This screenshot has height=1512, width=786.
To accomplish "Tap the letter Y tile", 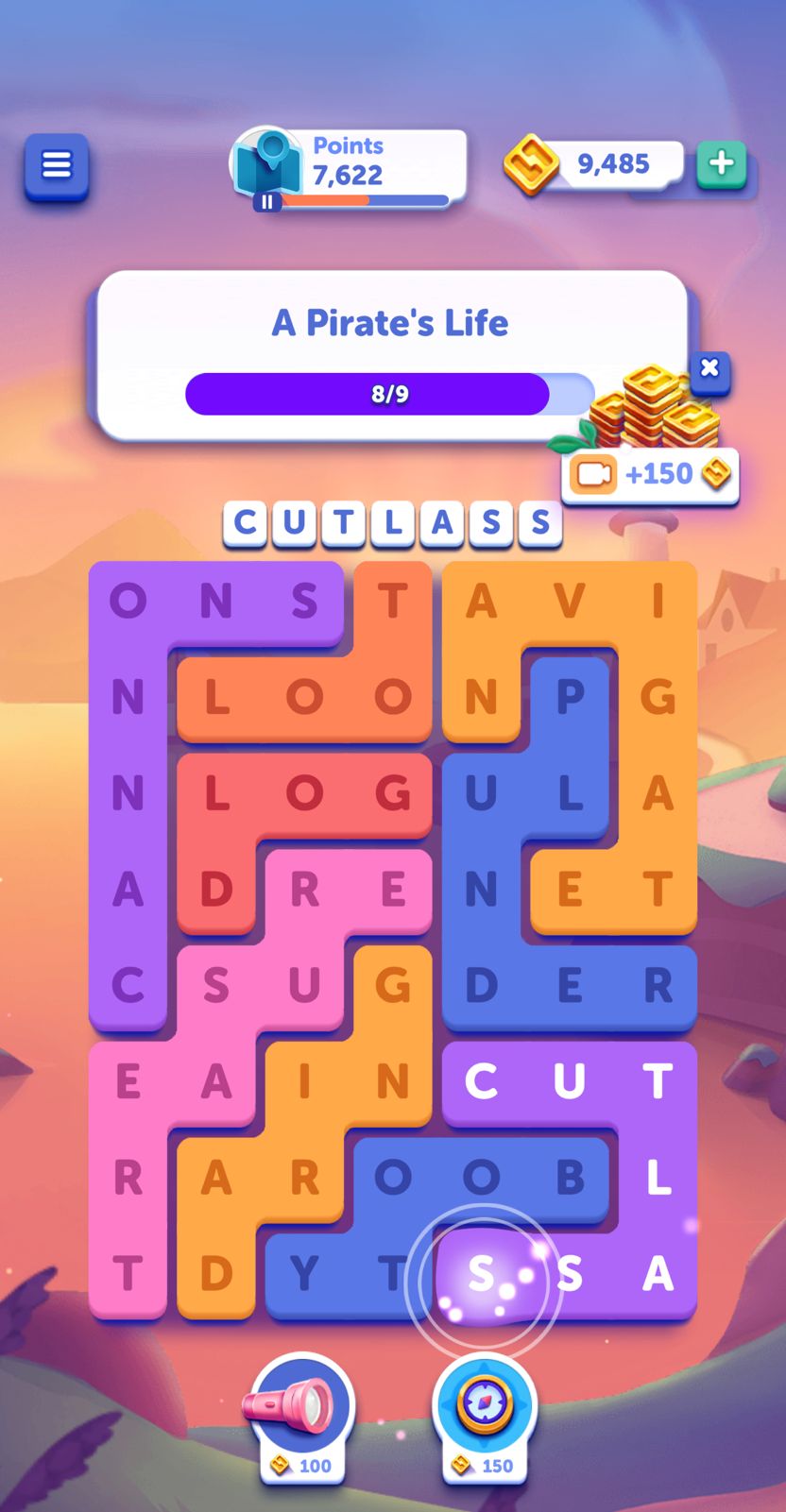I will [x=304, y=1274].
